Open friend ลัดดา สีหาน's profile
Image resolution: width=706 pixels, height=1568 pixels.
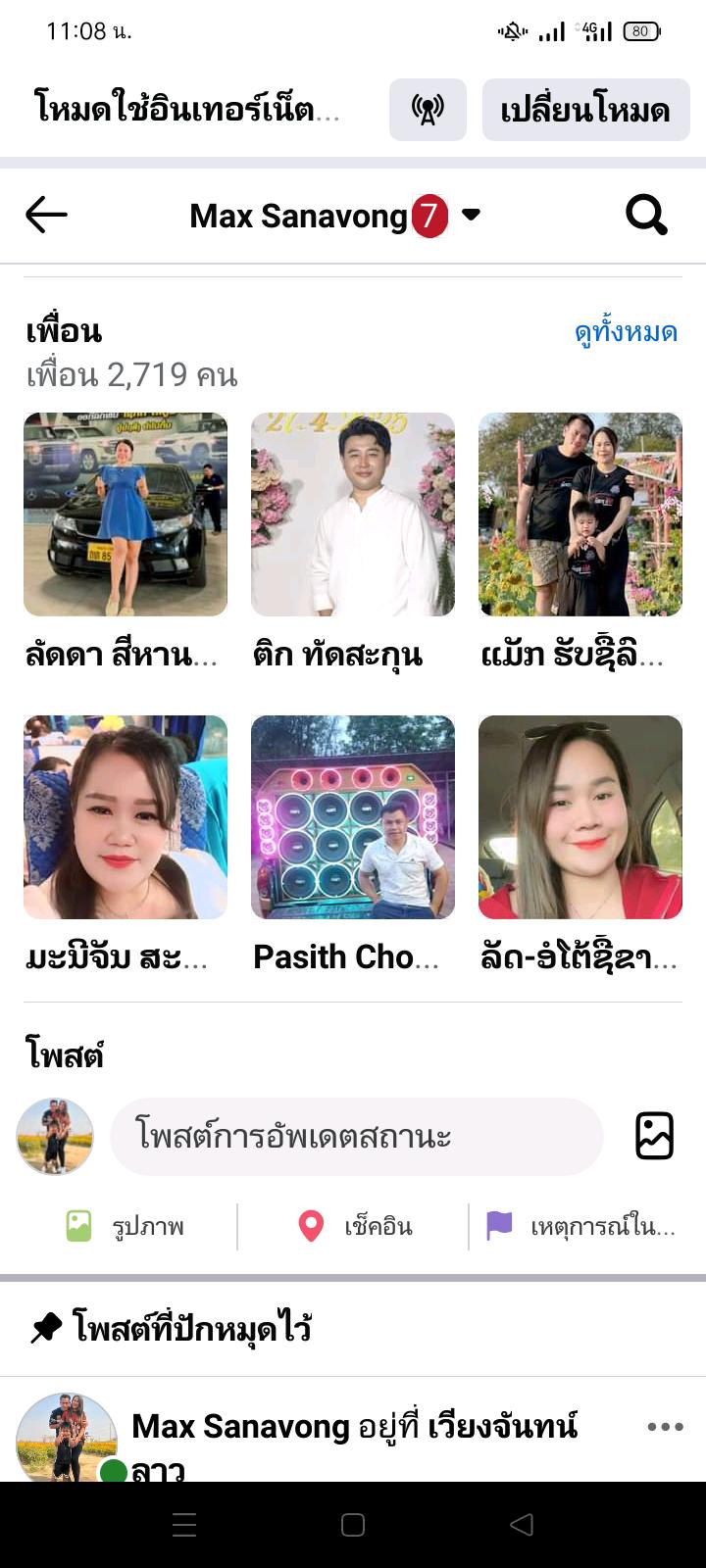pyautogui.click(x=126, y=515)
